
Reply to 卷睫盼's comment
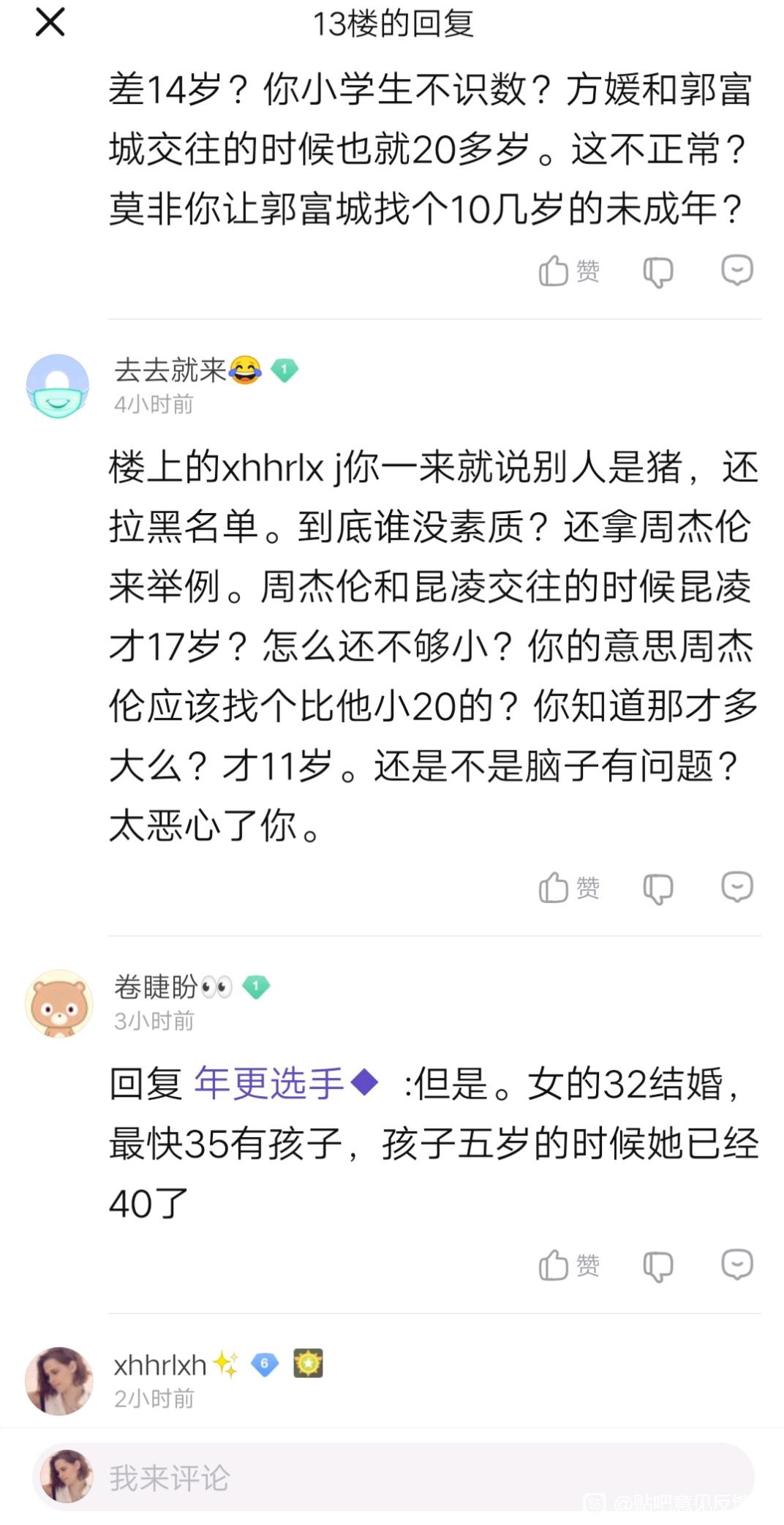click(x=736, y=1264)
